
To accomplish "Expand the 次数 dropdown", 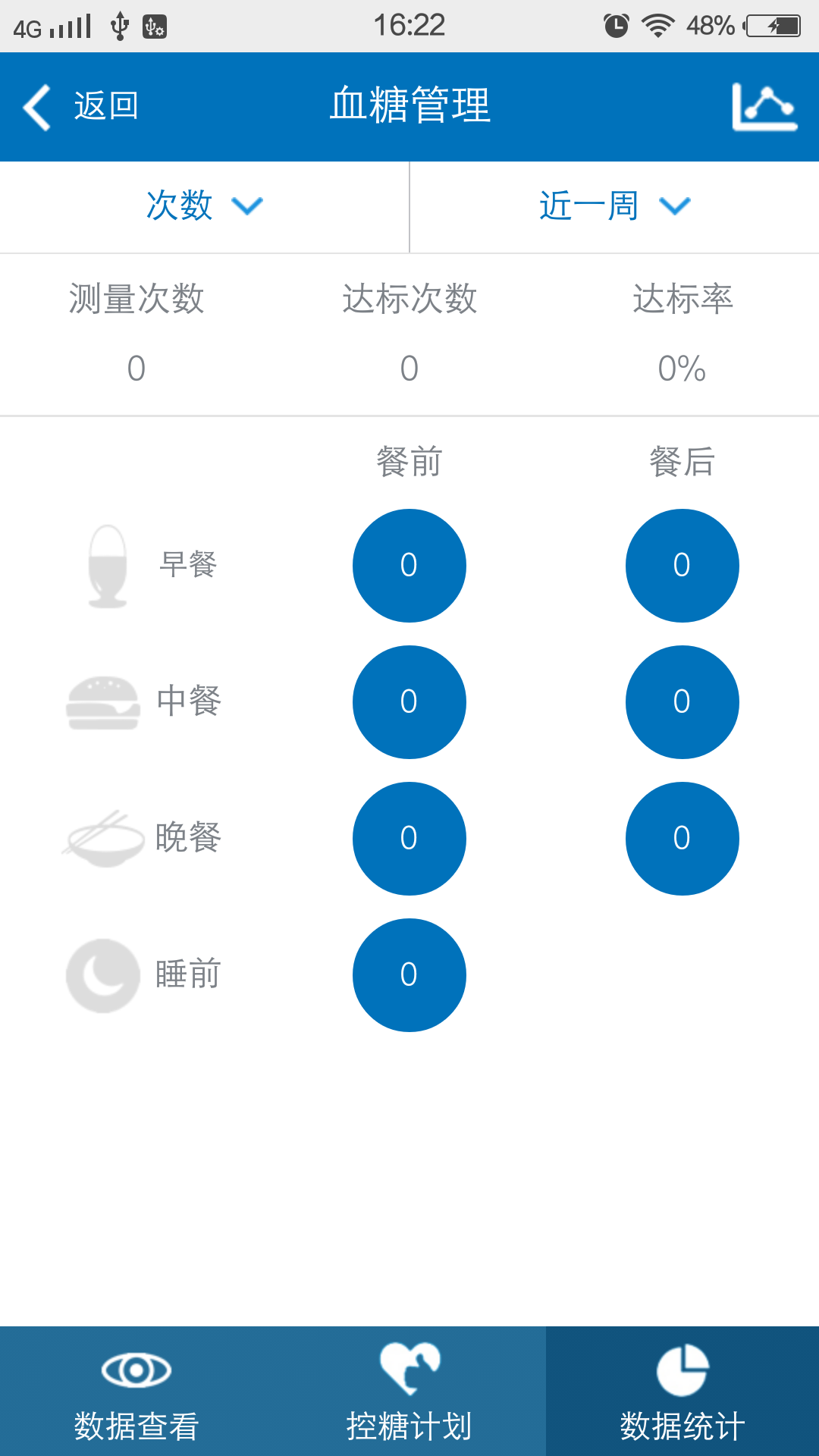I will 204,206.
